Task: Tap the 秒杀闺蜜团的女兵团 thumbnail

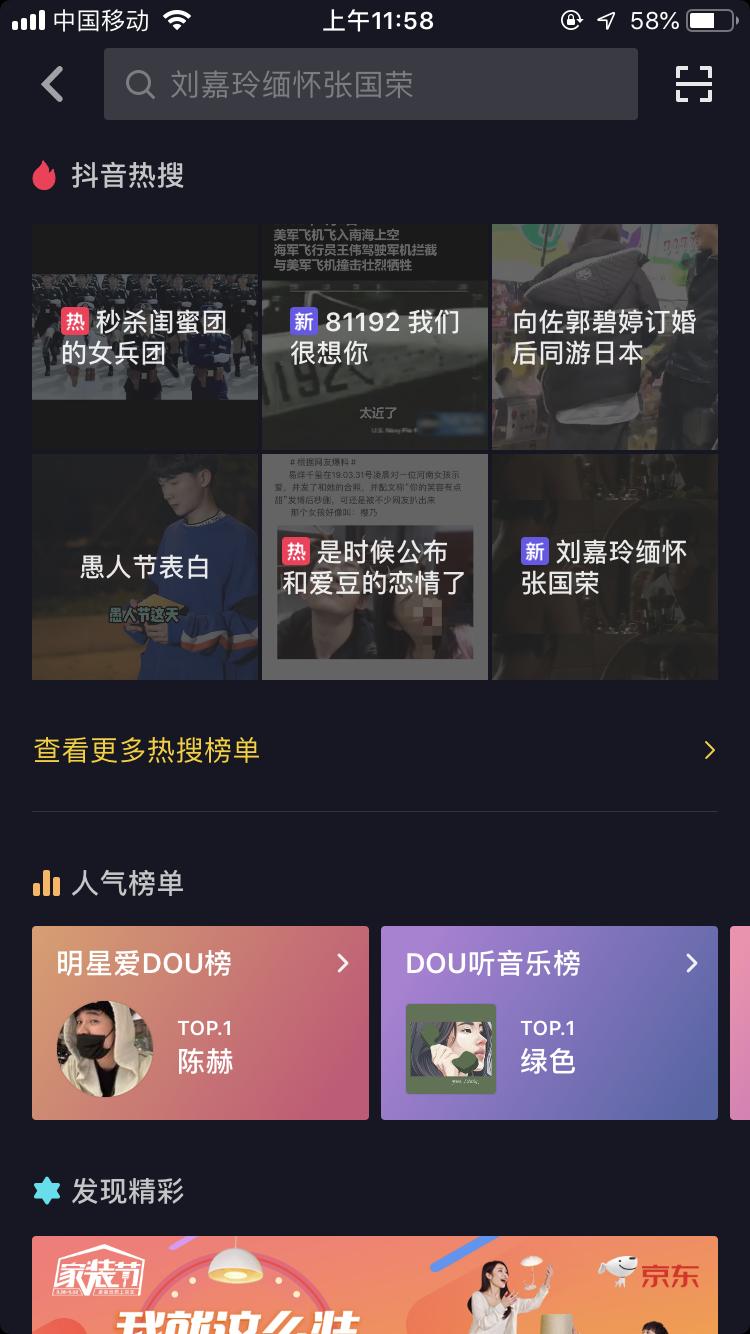Action: coord(144,336)
